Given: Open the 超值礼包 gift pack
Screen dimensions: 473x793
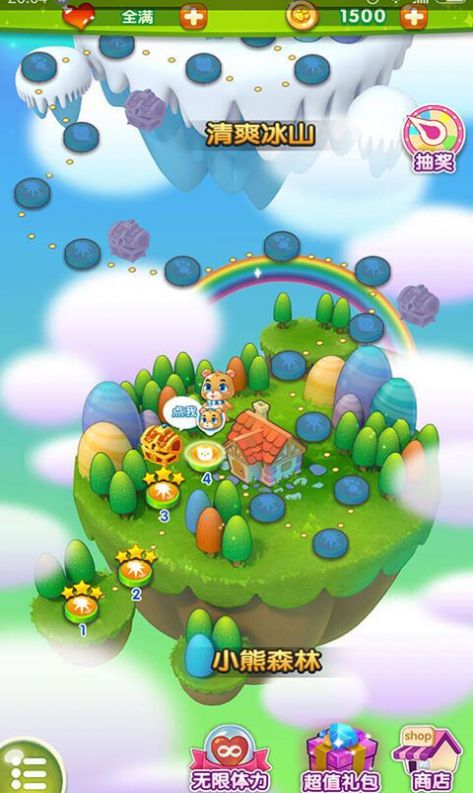Looking at the screenshot, I should pos(340,760).
